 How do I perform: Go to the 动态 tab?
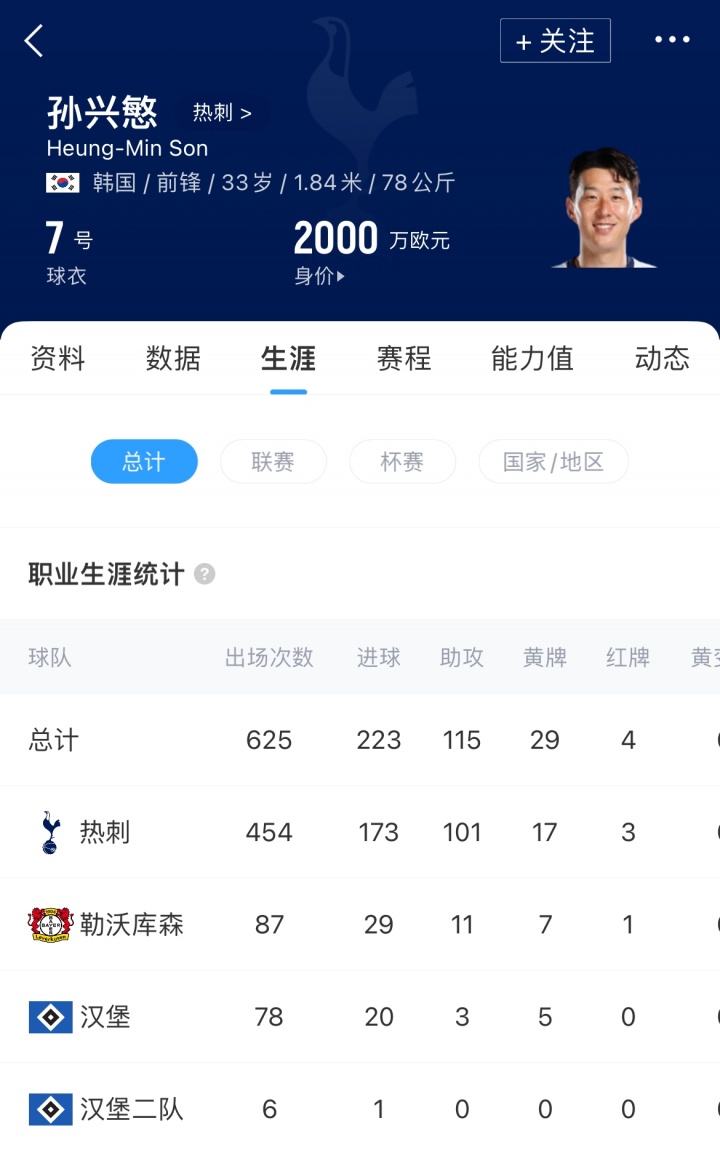(x=662, y=358)
